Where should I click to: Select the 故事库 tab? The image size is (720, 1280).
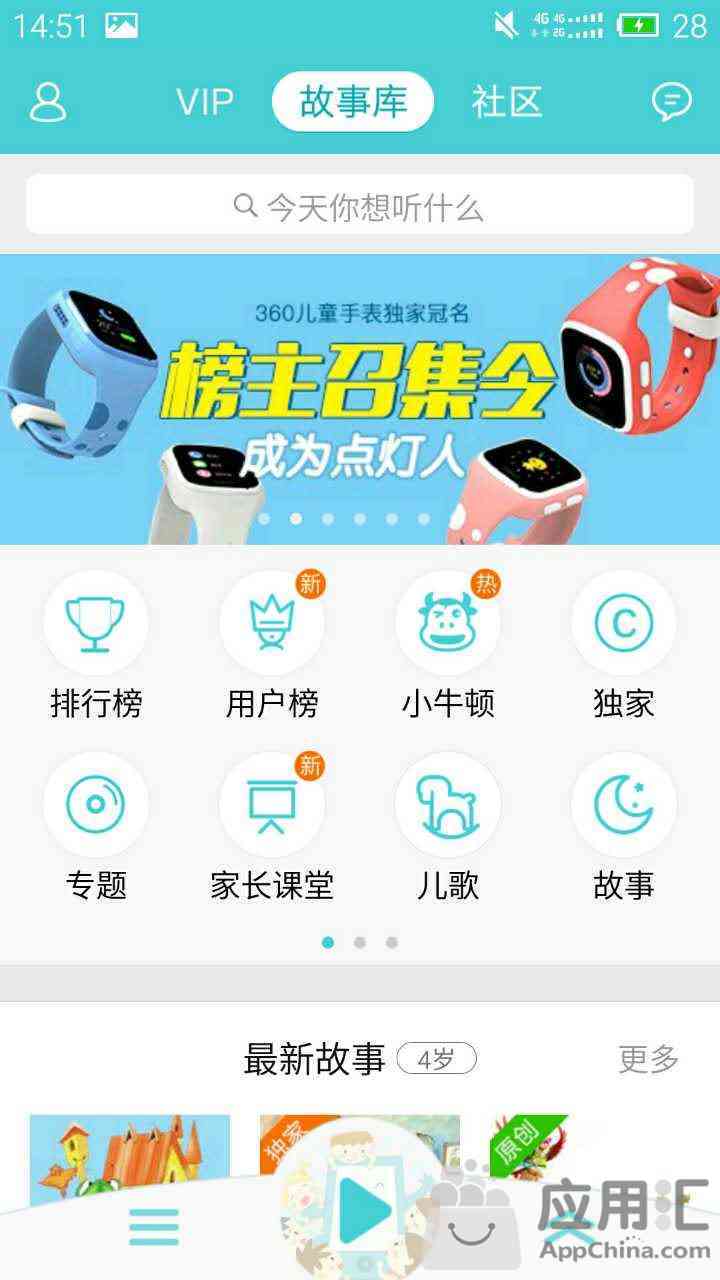click(353, 102)
